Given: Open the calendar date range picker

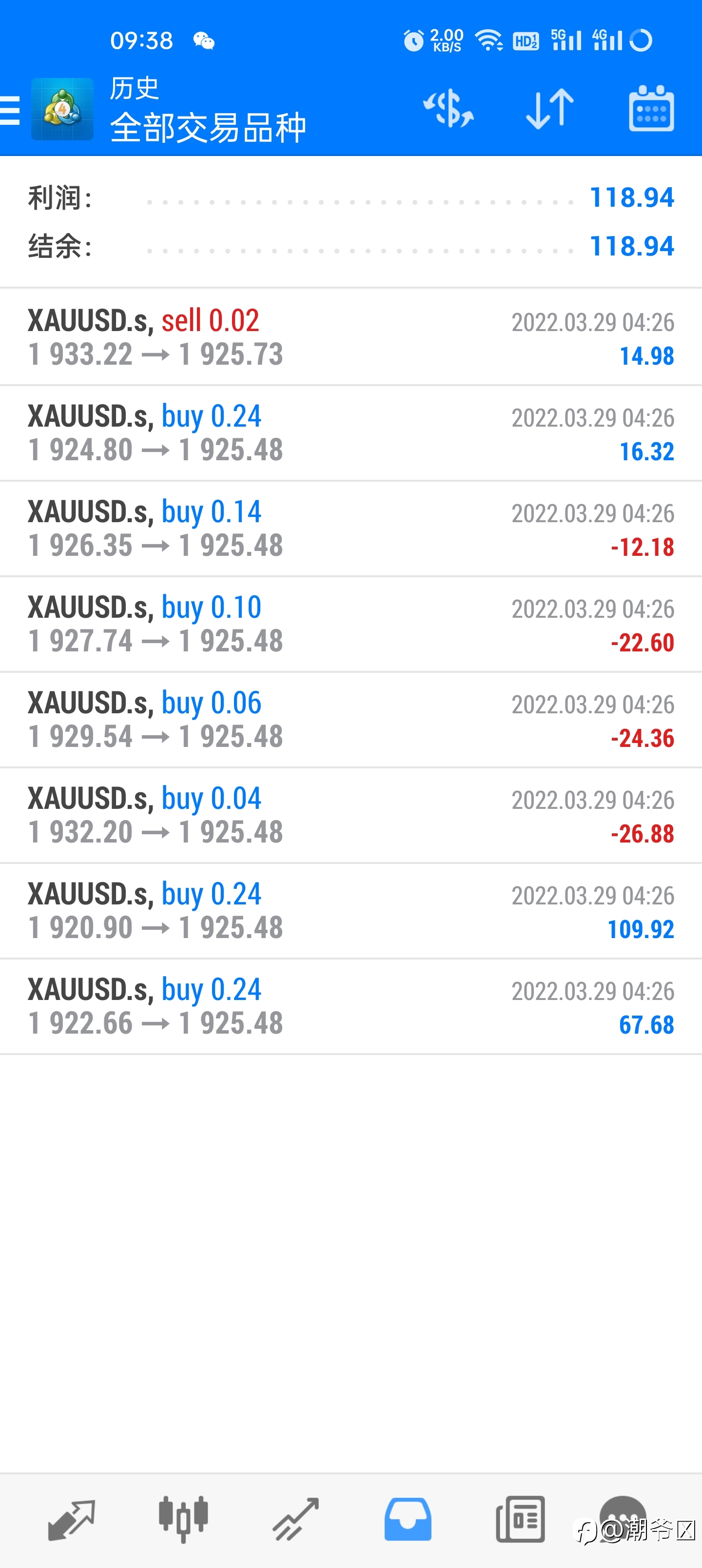Looking at the screenshot, I should (x=651, y=108).
